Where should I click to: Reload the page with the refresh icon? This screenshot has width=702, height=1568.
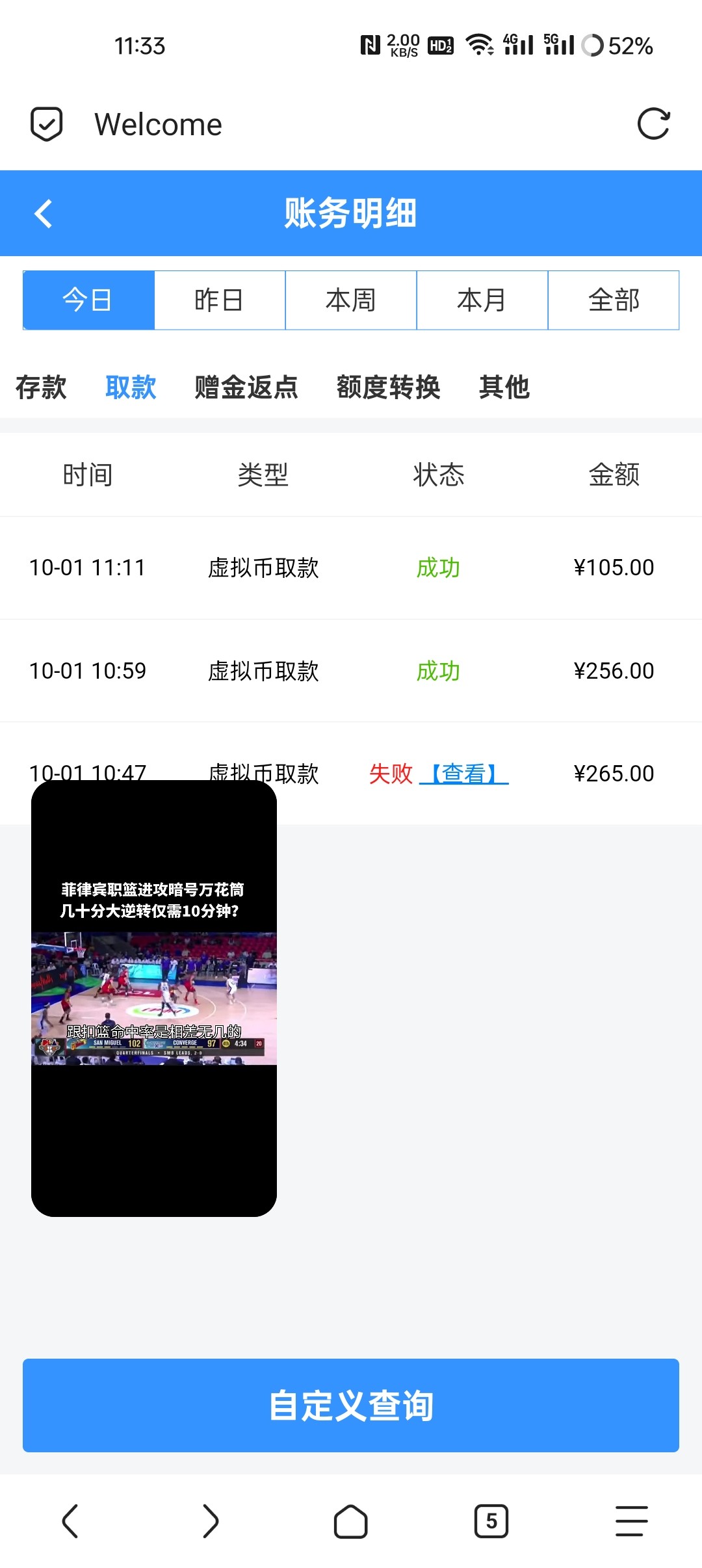[x=653, y=124]
